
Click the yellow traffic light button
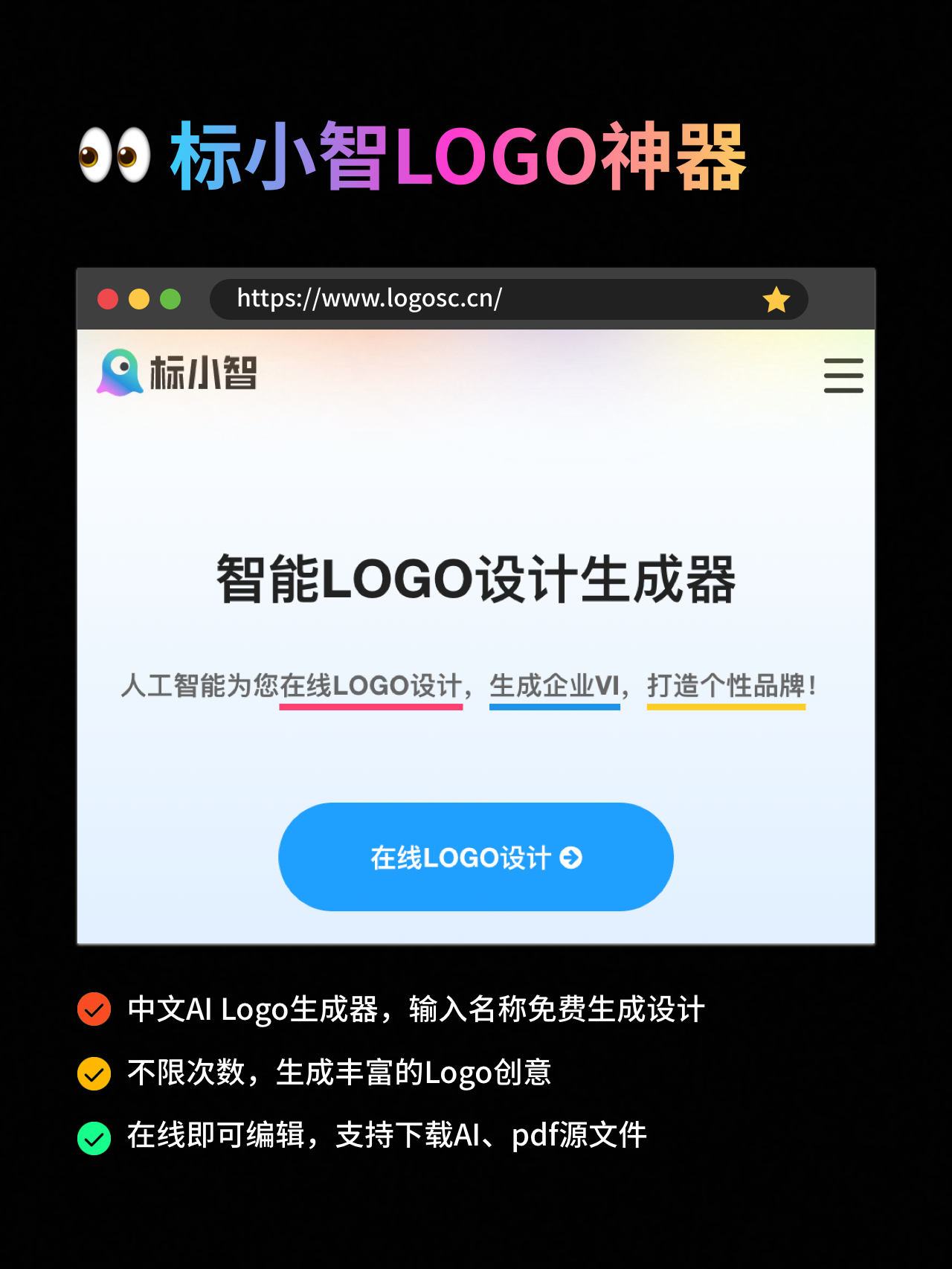click(141, 299)
